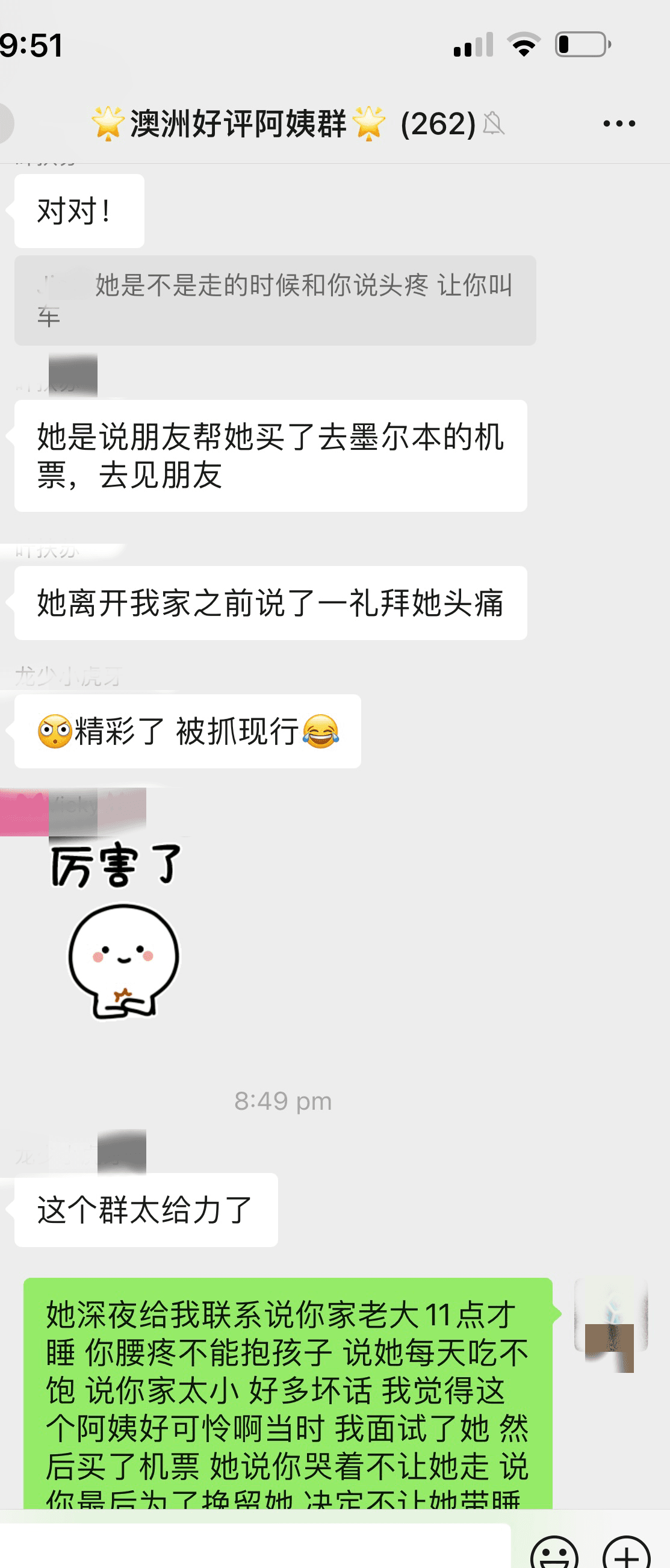Tap the message input field

(256, 1546)
